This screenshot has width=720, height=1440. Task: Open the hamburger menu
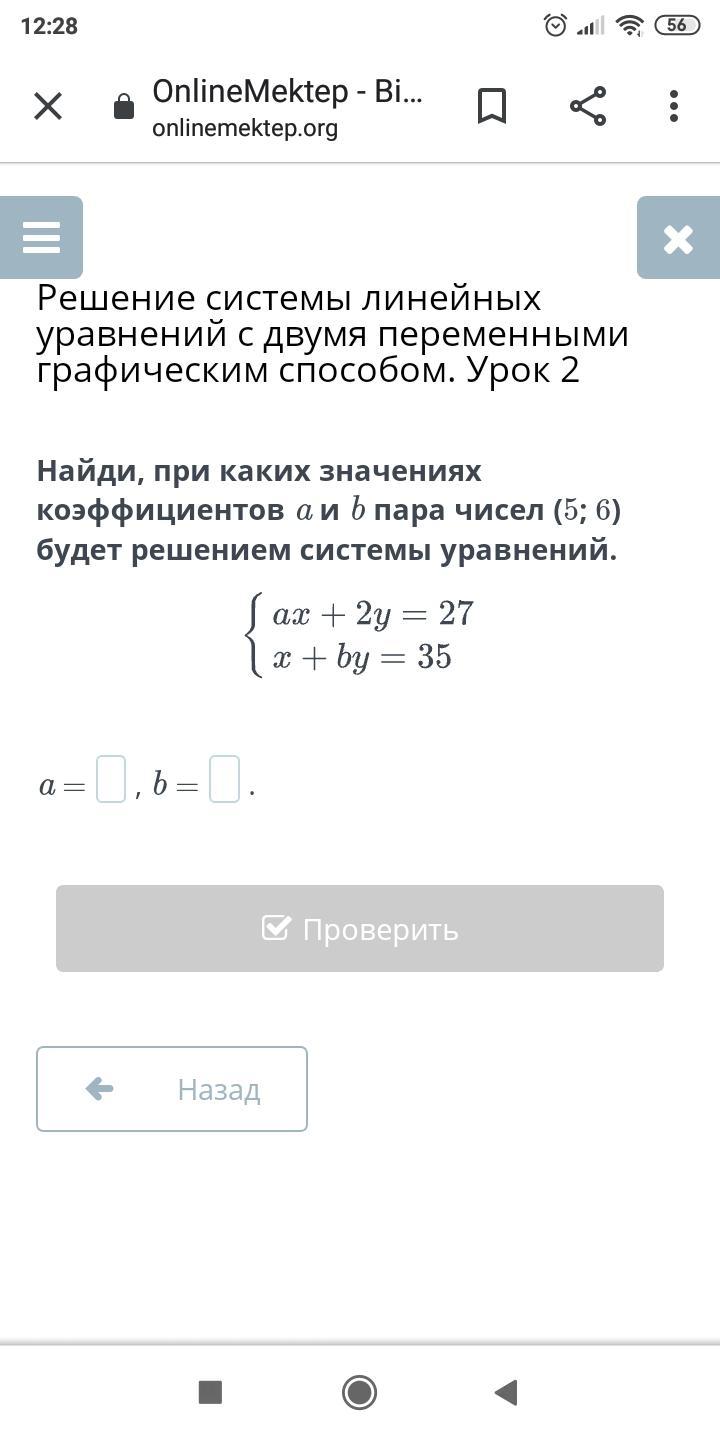41,238
